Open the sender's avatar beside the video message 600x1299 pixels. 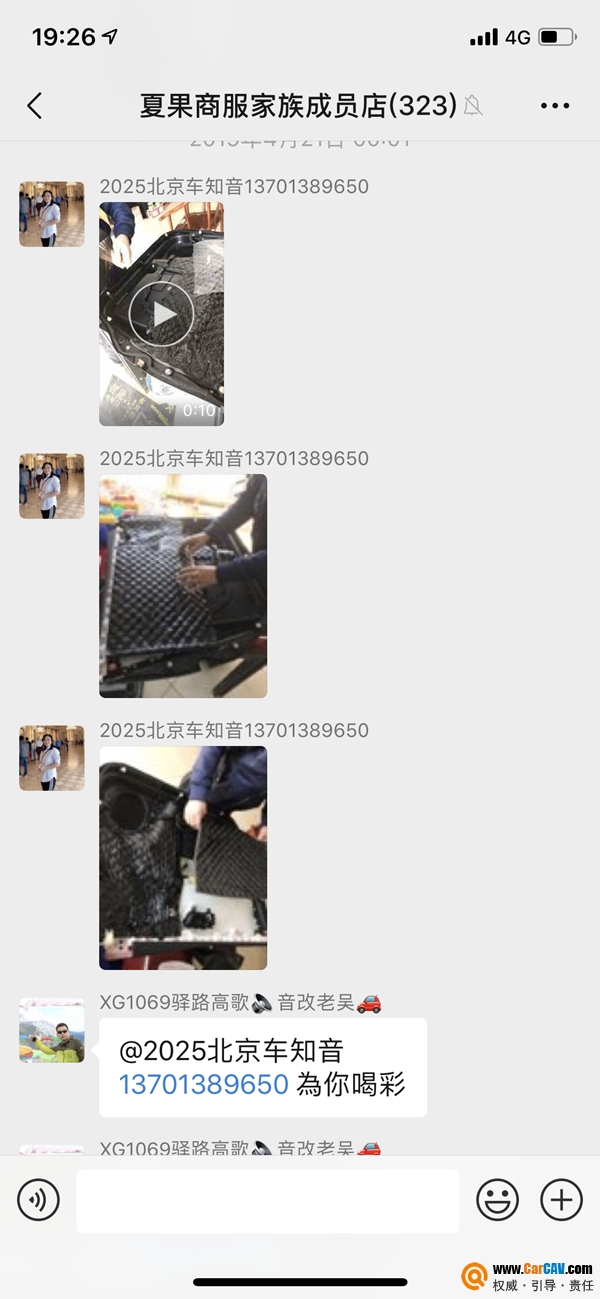(x=51, y=214)
